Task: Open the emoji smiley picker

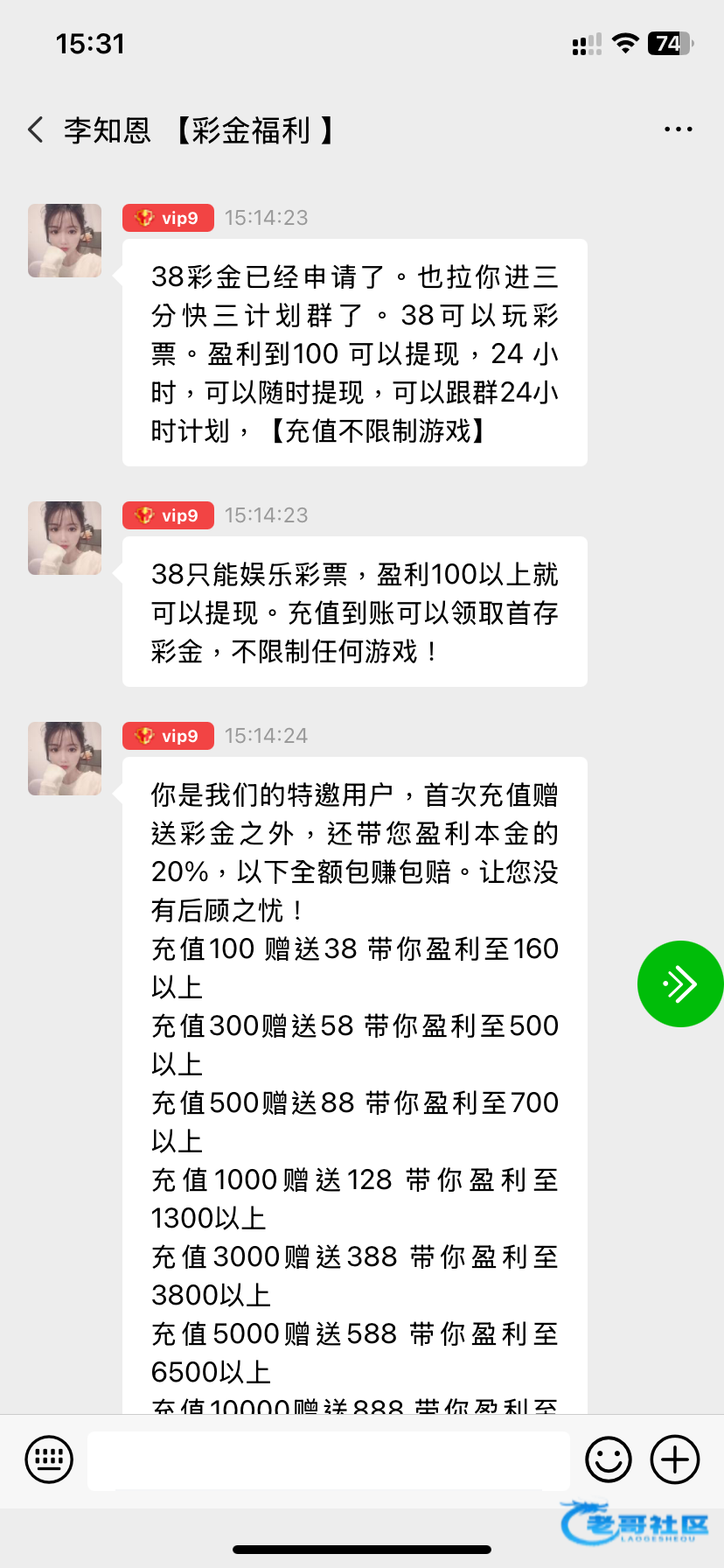Action: (609, 1459)
